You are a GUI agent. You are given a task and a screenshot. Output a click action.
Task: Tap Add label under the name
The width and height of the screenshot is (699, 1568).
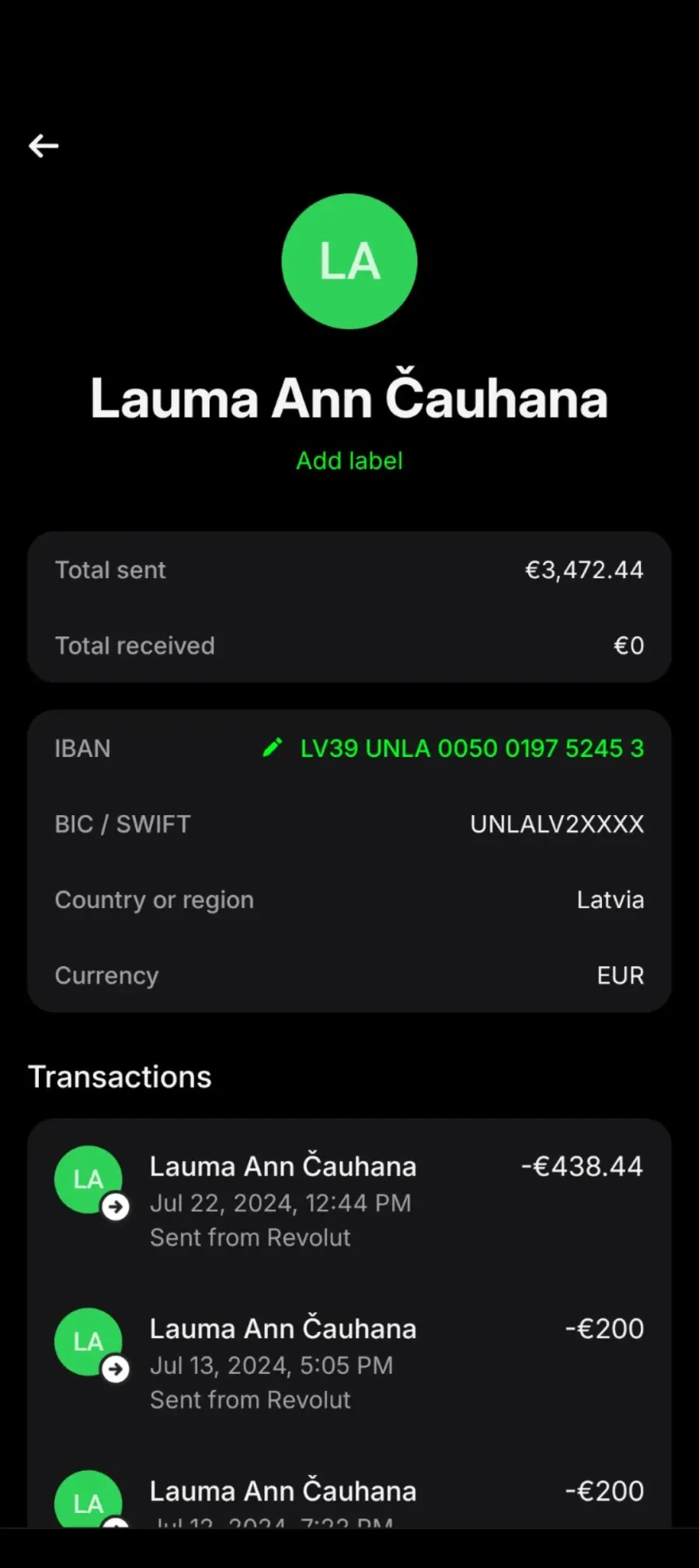tap(349, 460)
